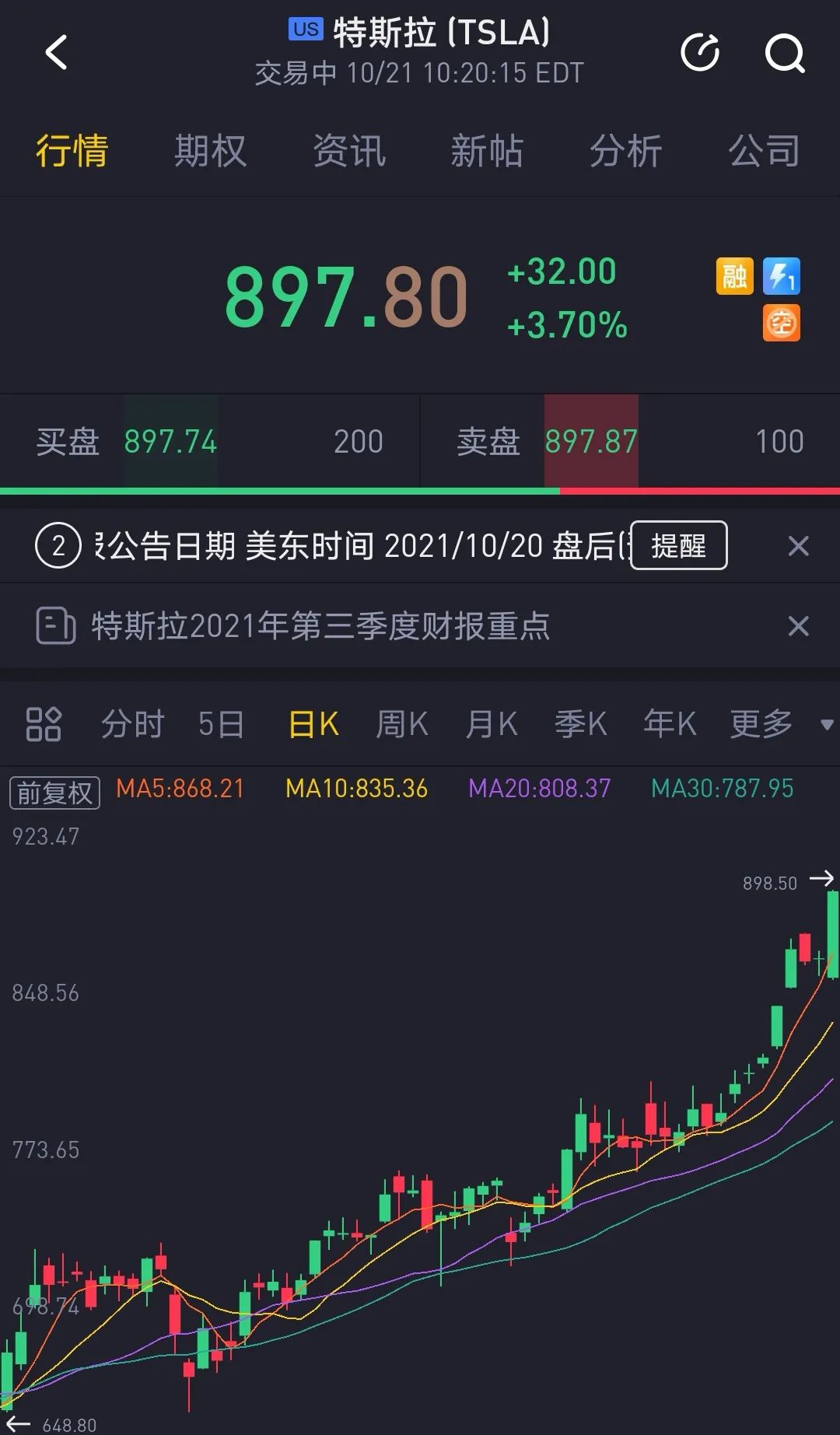Screen dimensions: 840x1435
Task: Switch chart to 分时 view
Action: click(x=132, y=724)
